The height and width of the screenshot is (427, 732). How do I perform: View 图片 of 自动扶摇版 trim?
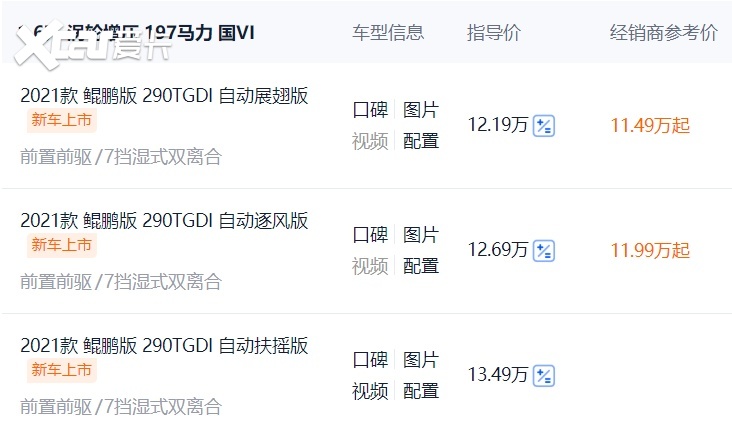point(421,360)
